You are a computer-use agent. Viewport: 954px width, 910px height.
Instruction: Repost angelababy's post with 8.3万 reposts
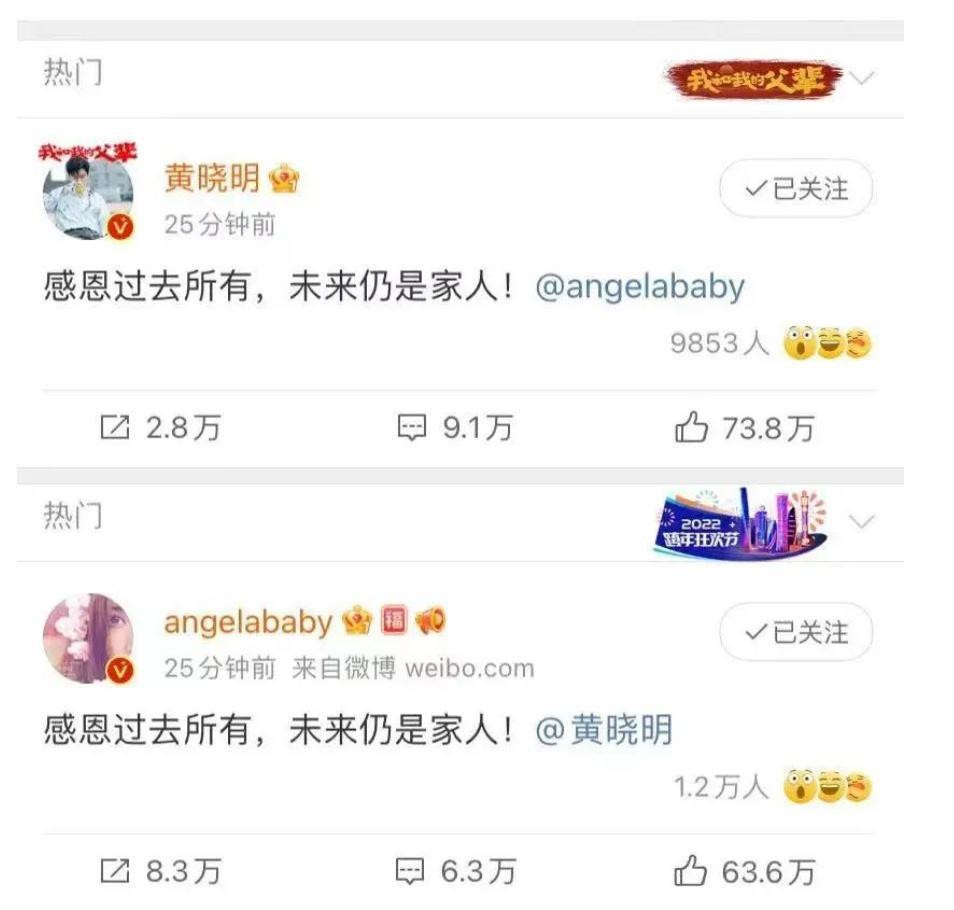pyautogui.click(x=160, y=872)
